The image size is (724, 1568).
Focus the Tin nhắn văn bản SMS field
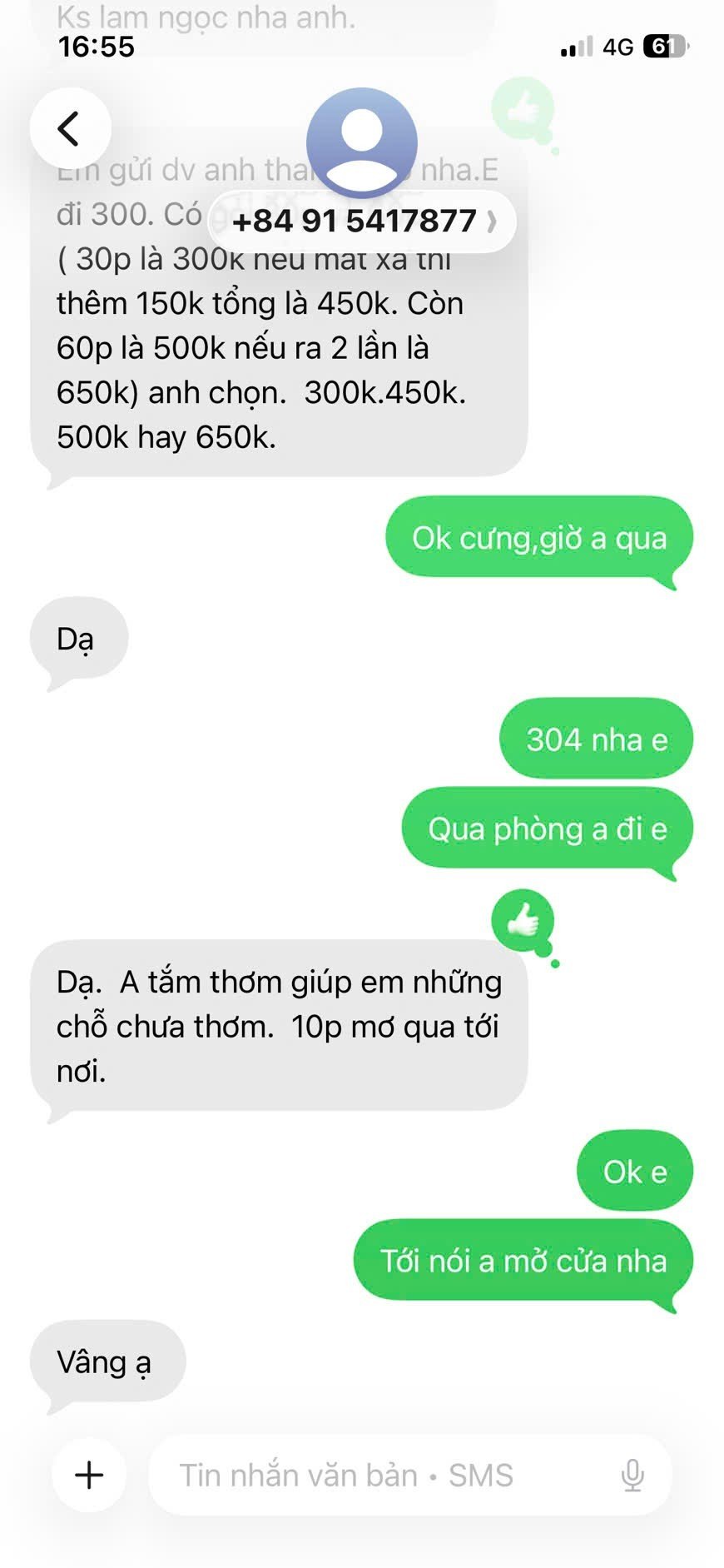(374, 1475)
